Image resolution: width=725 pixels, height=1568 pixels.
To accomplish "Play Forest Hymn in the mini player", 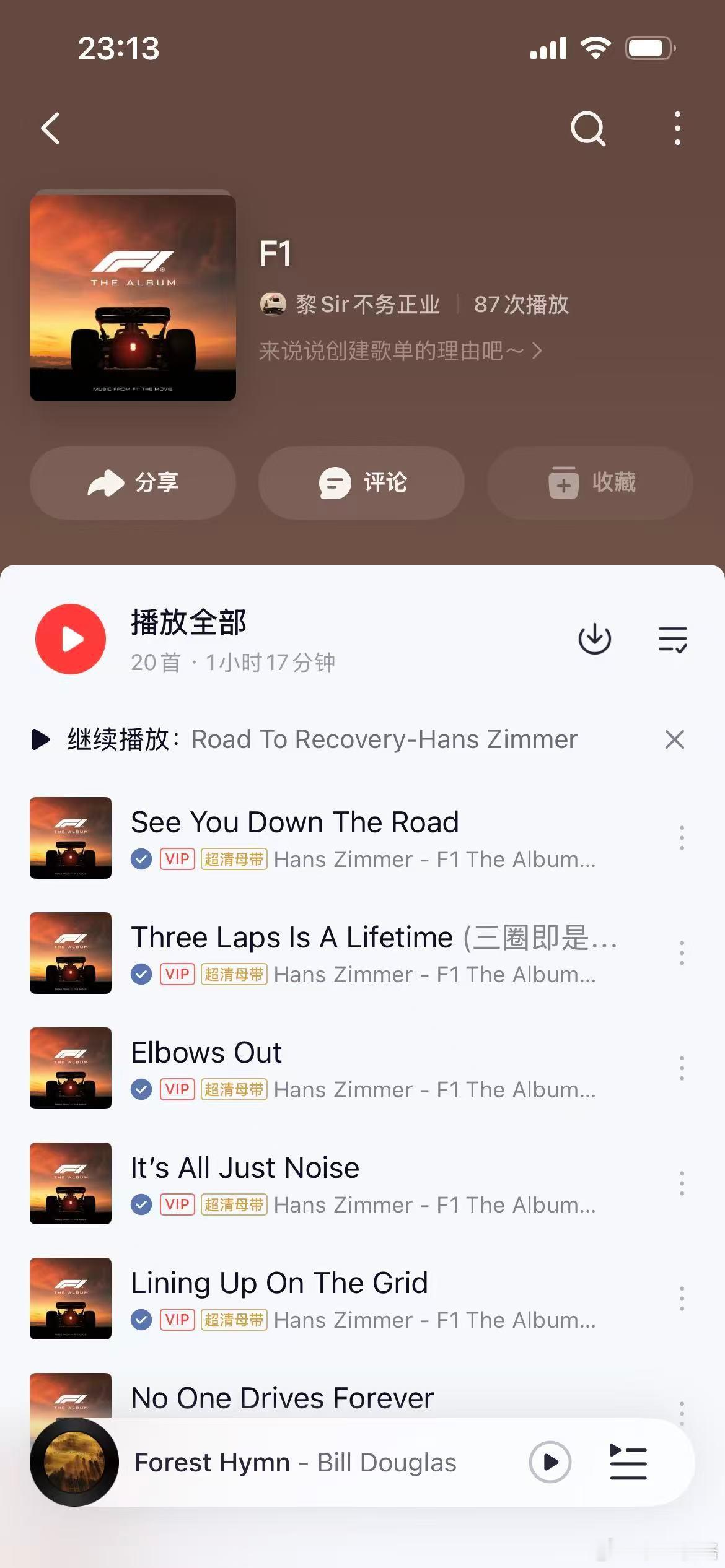I will click(549, 1463).
